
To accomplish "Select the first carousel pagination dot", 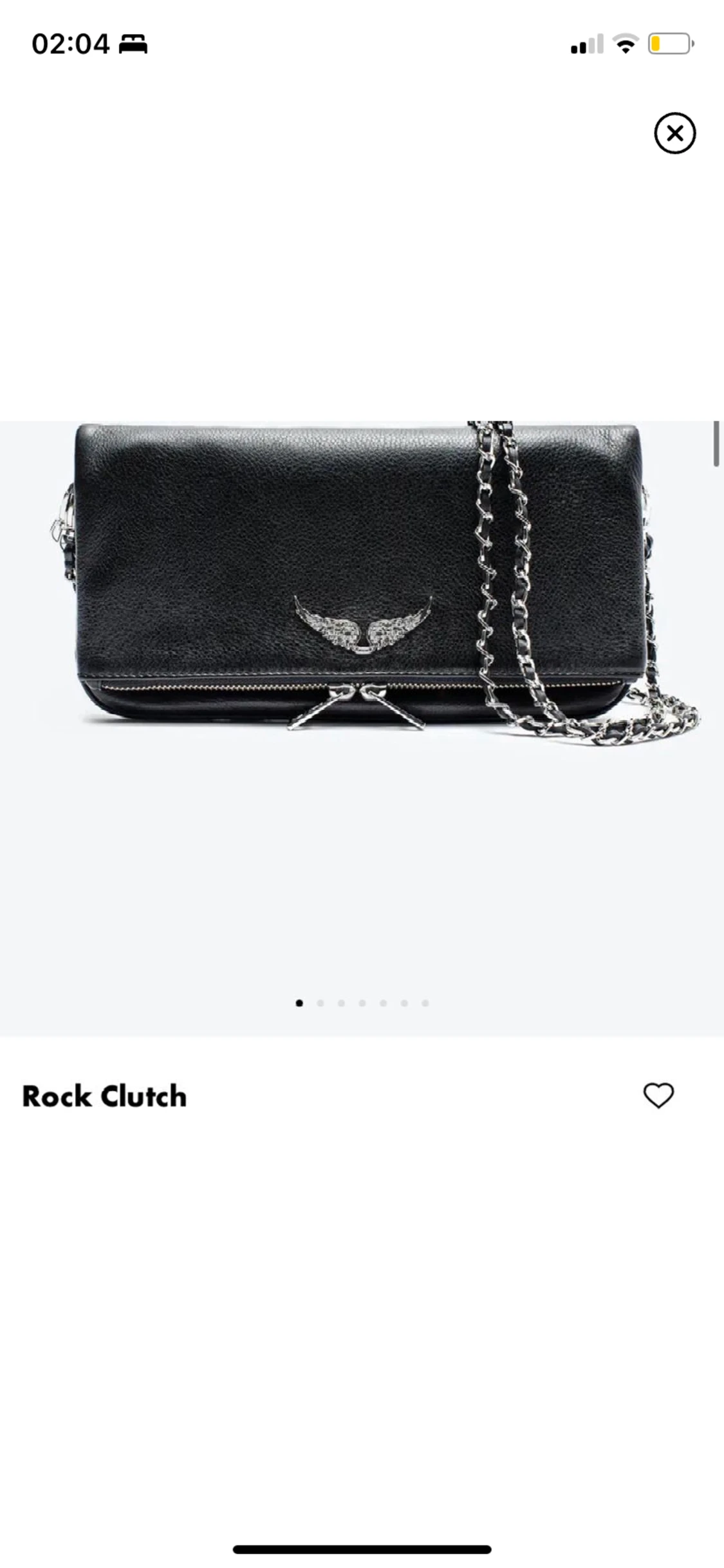I will (x=299, y=1003).
